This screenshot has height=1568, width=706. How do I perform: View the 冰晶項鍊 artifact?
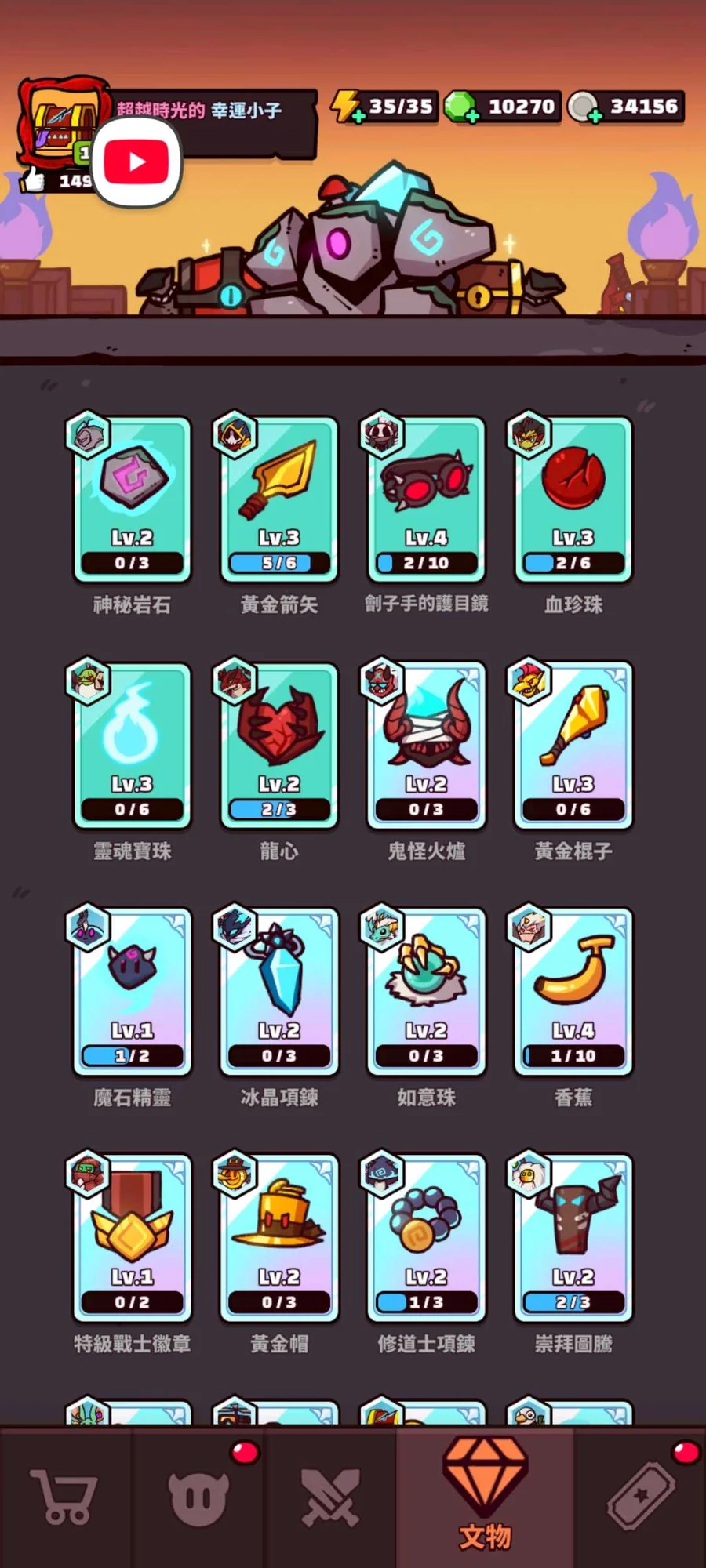tap(279, 991)
